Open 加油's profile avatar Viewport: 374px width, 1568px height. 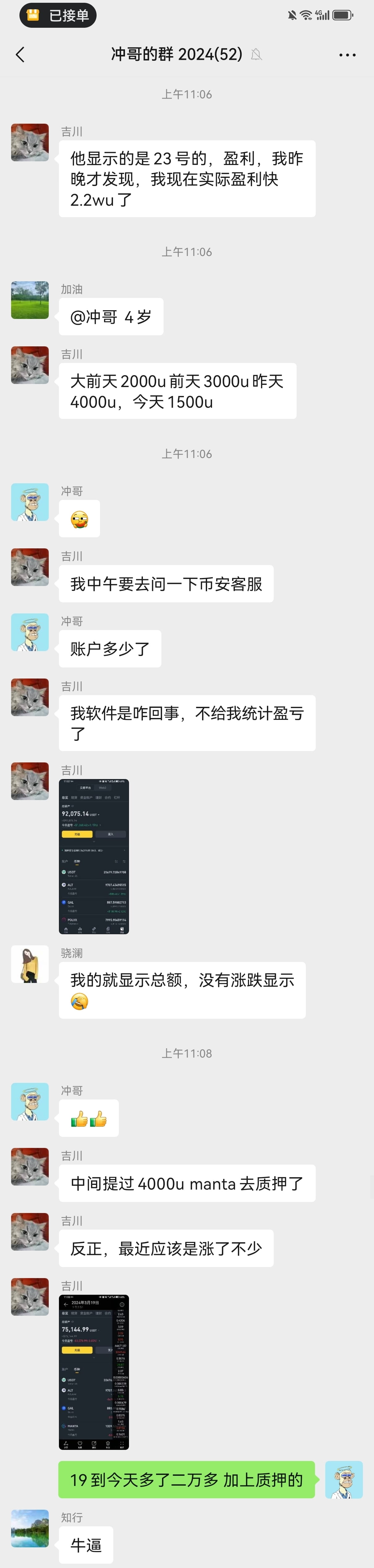[30, 300]
